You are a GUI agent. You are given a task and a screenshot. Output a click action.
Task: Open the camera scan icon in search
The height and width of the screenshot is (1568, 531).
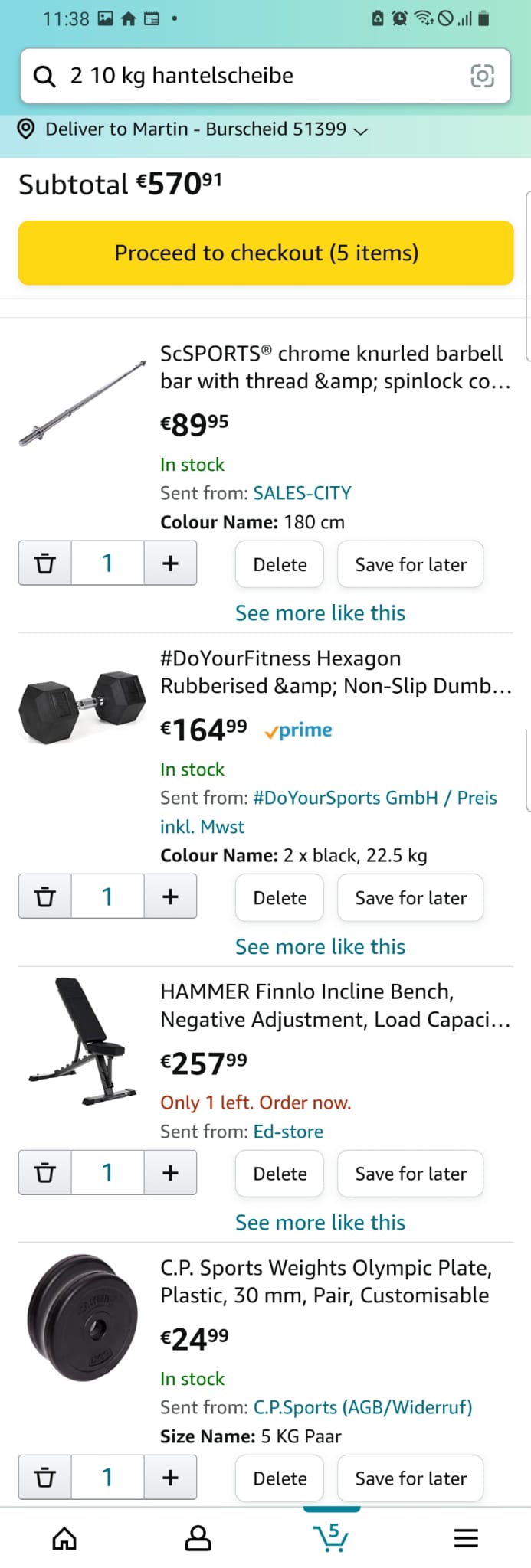pyautogui.click(x=482, y=76)
